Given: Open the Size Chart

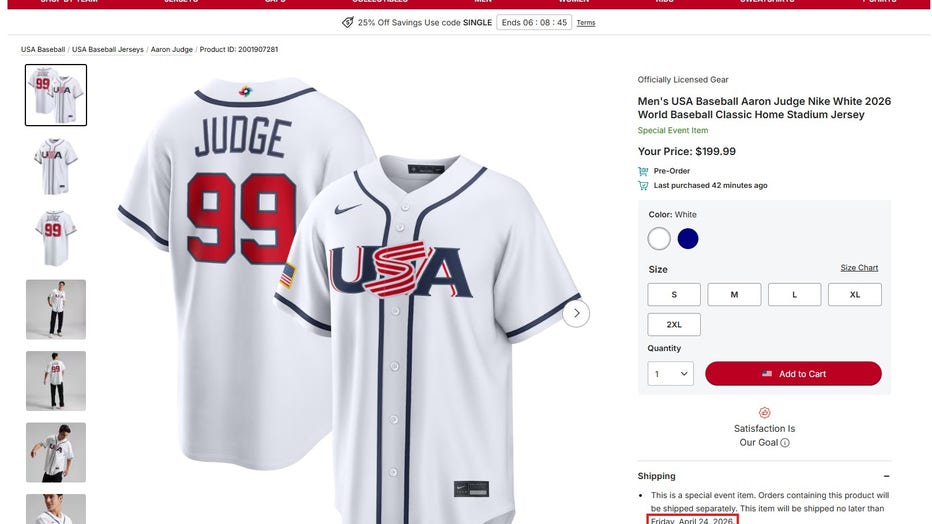Looking at the screenshot, I should [x=859, y=268].
